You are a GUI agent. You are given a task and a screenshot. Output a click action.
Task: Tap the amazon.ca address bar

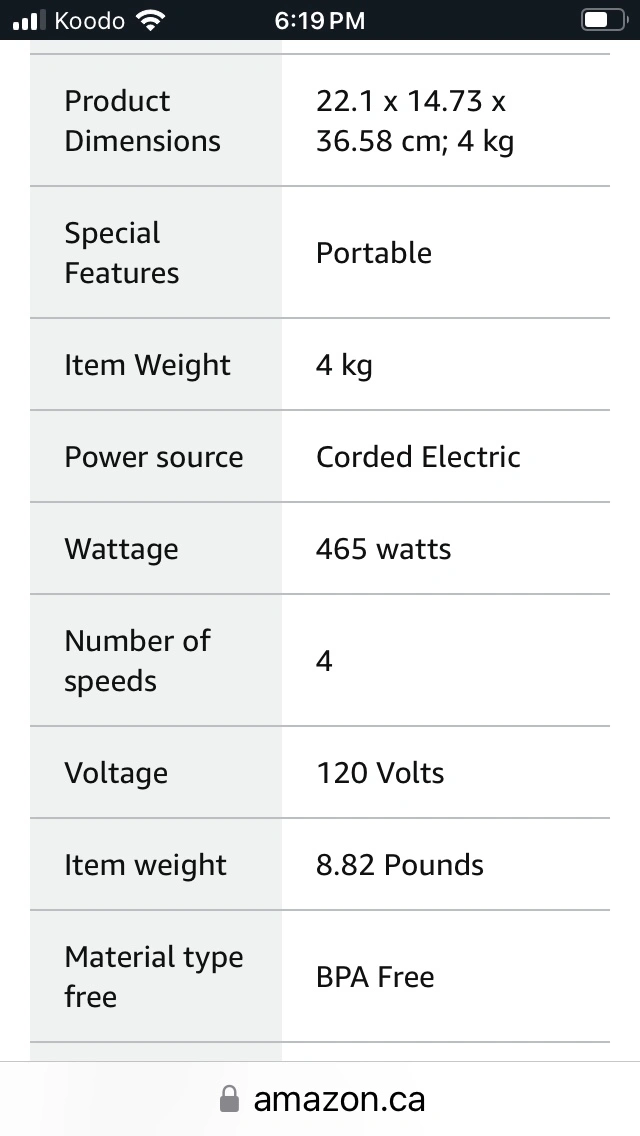[x=322, y=1099]
